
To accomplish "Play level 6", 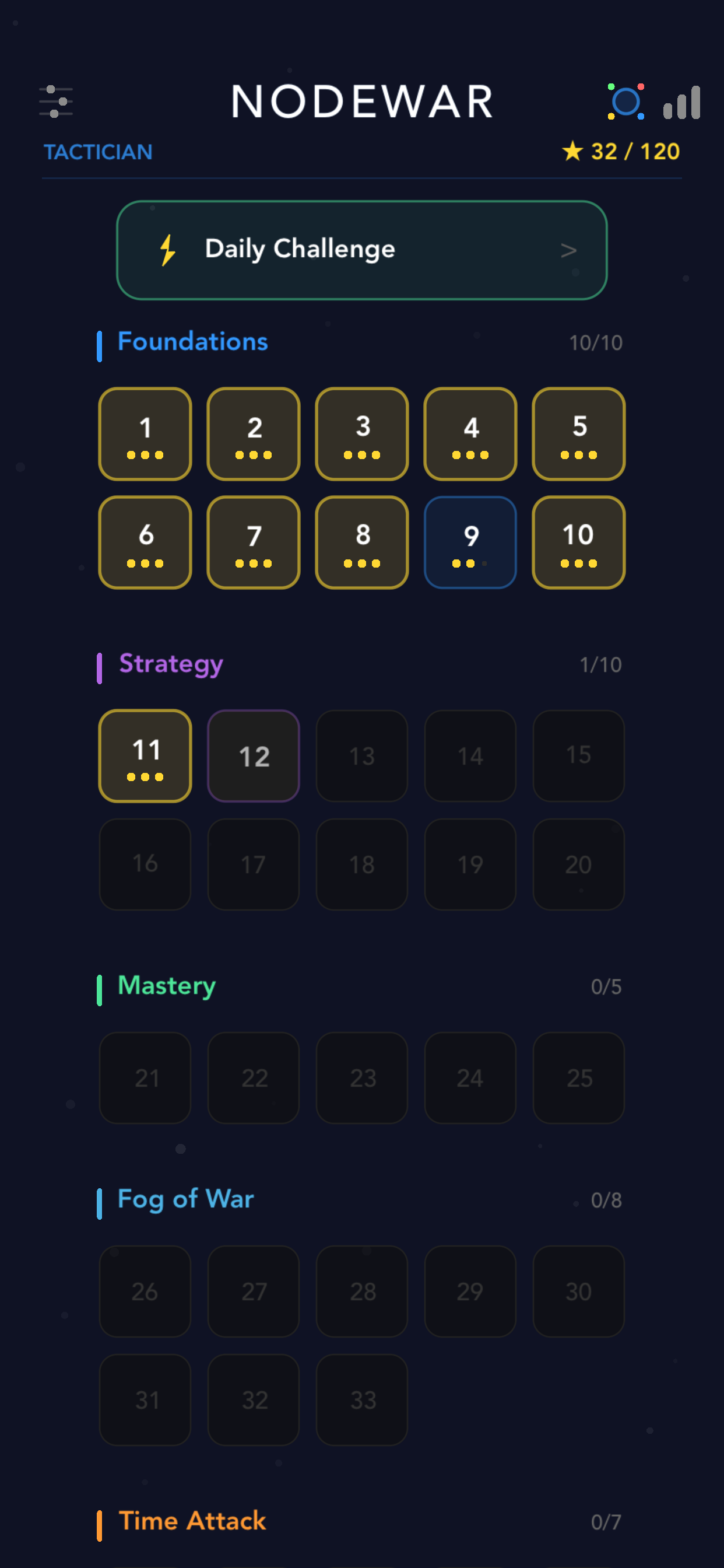I will [145, 542].
